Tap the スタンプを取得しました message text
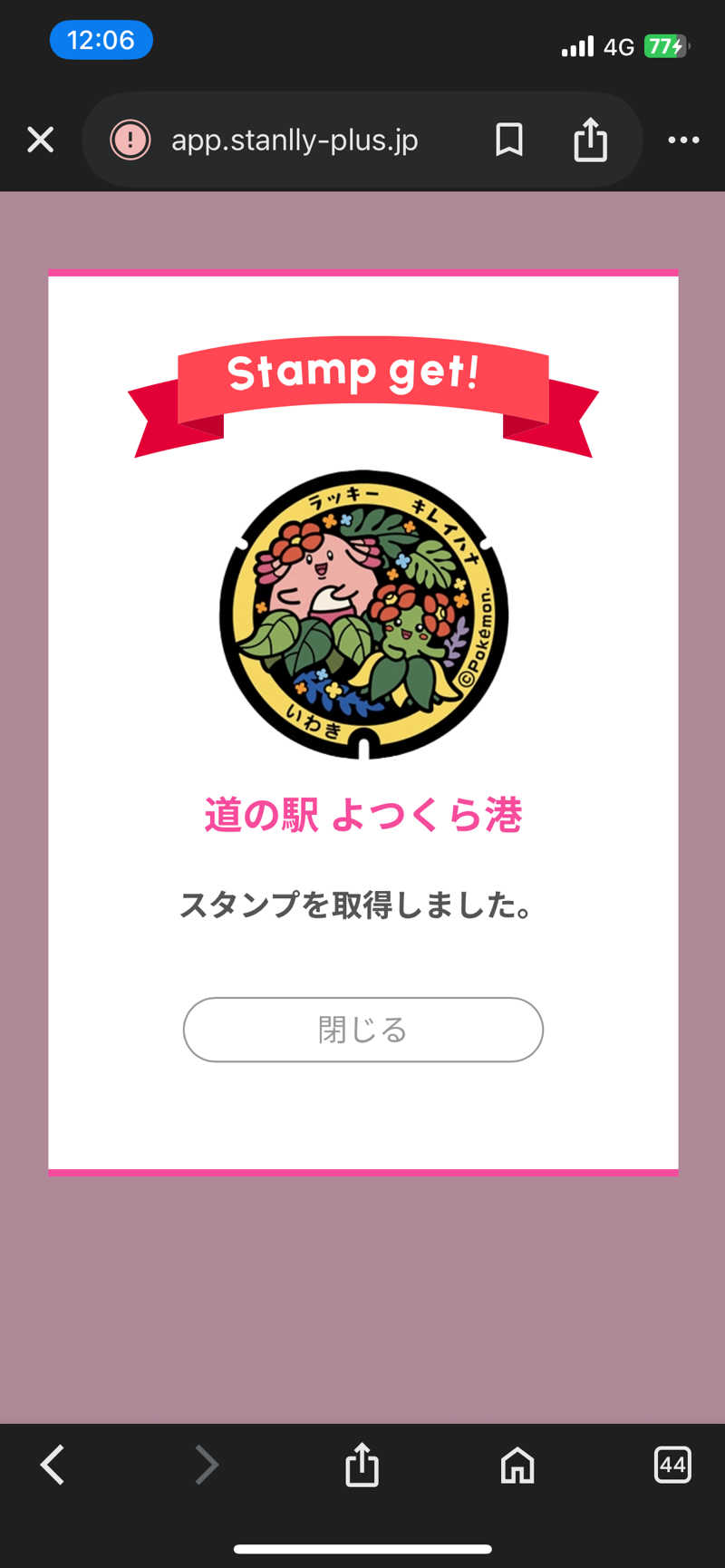Viewport: 725px width, 1568px height. pyautogui.click(x=362, y=904)
